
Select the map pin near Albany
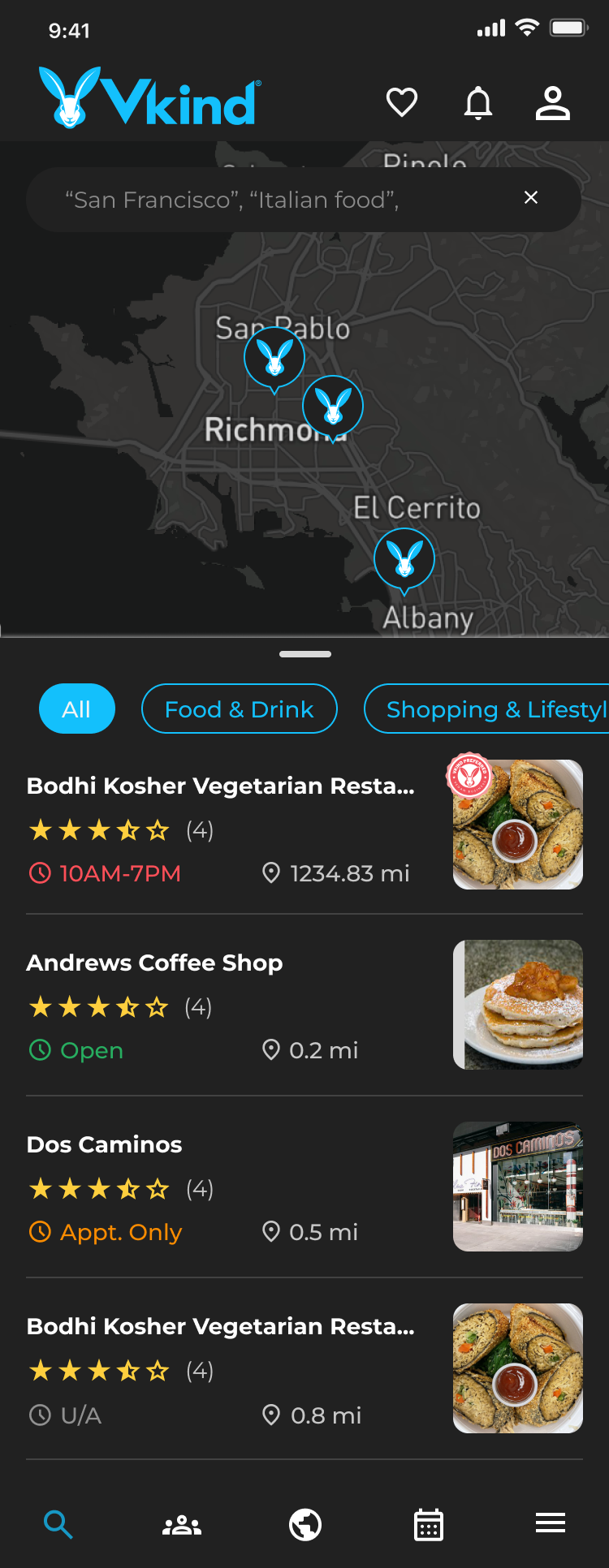pos(404,559)
